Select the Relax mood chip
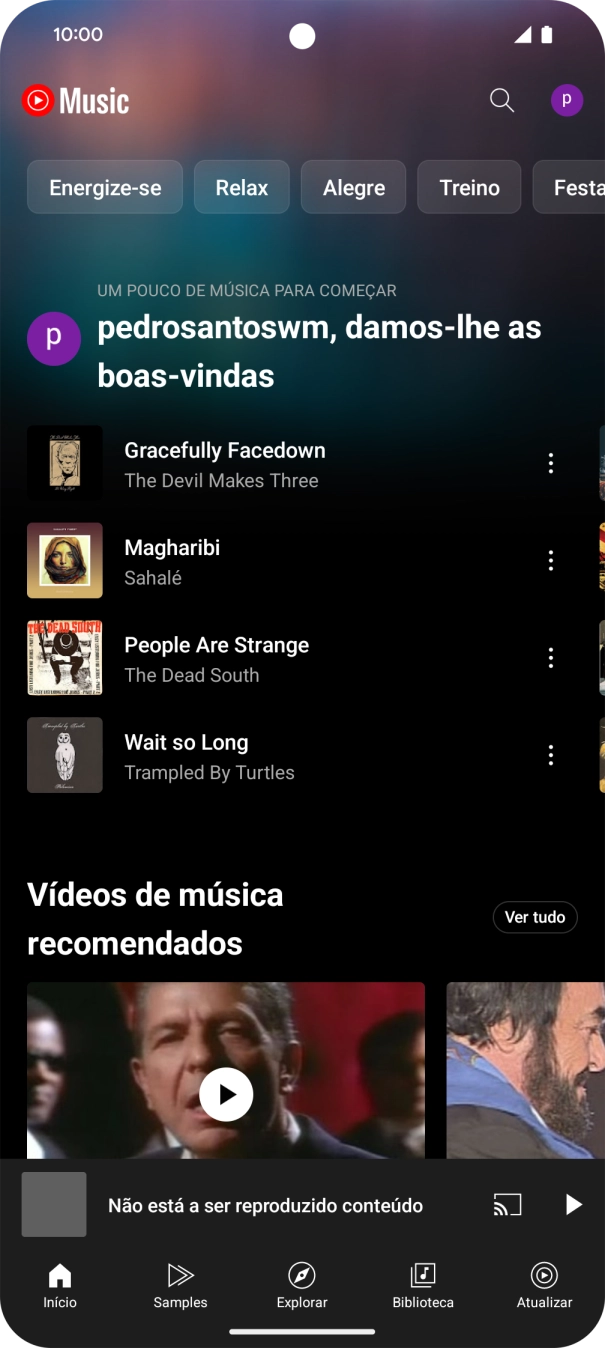The height and width of the screenshot is (1348, 605). click(x=242, y=187)
